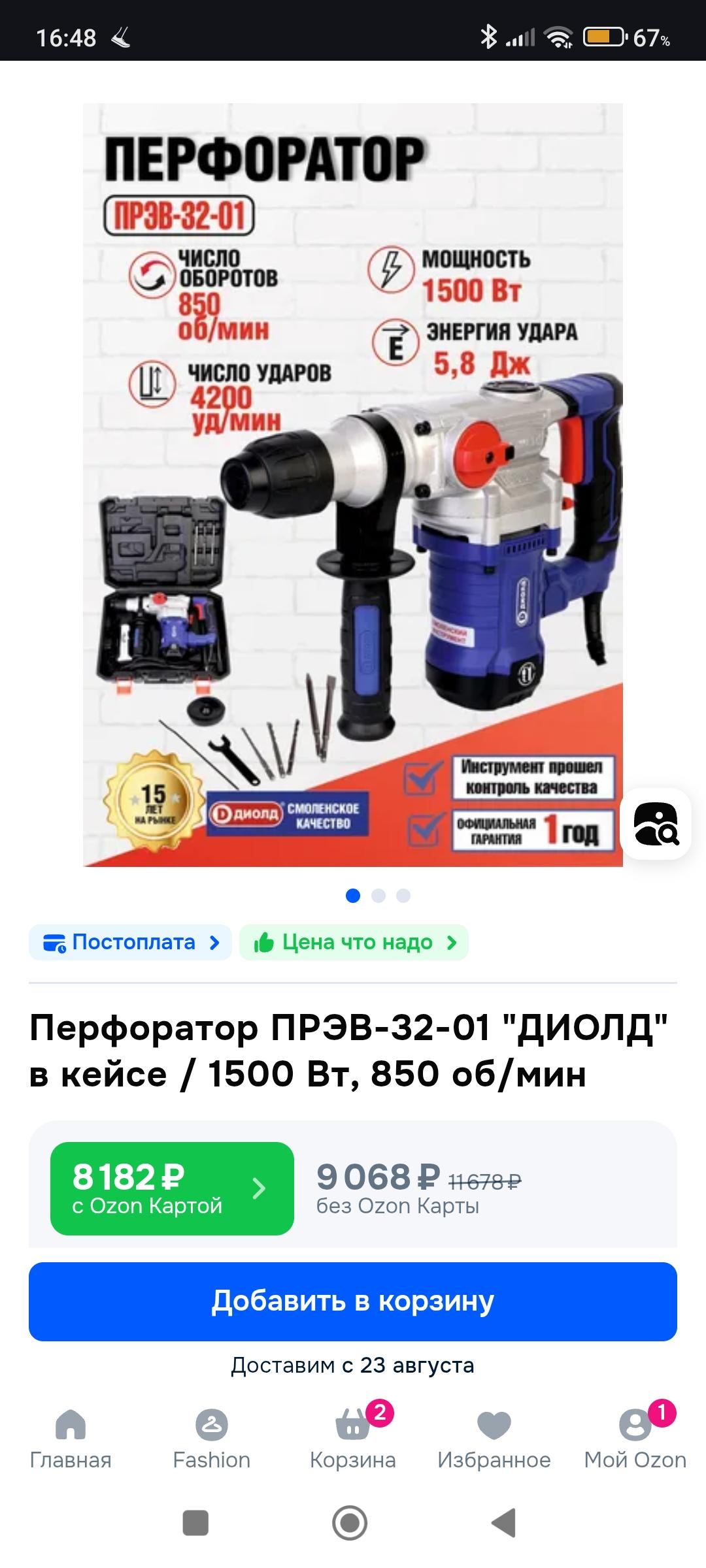Open recent apps with the square button

point(195,1523)
